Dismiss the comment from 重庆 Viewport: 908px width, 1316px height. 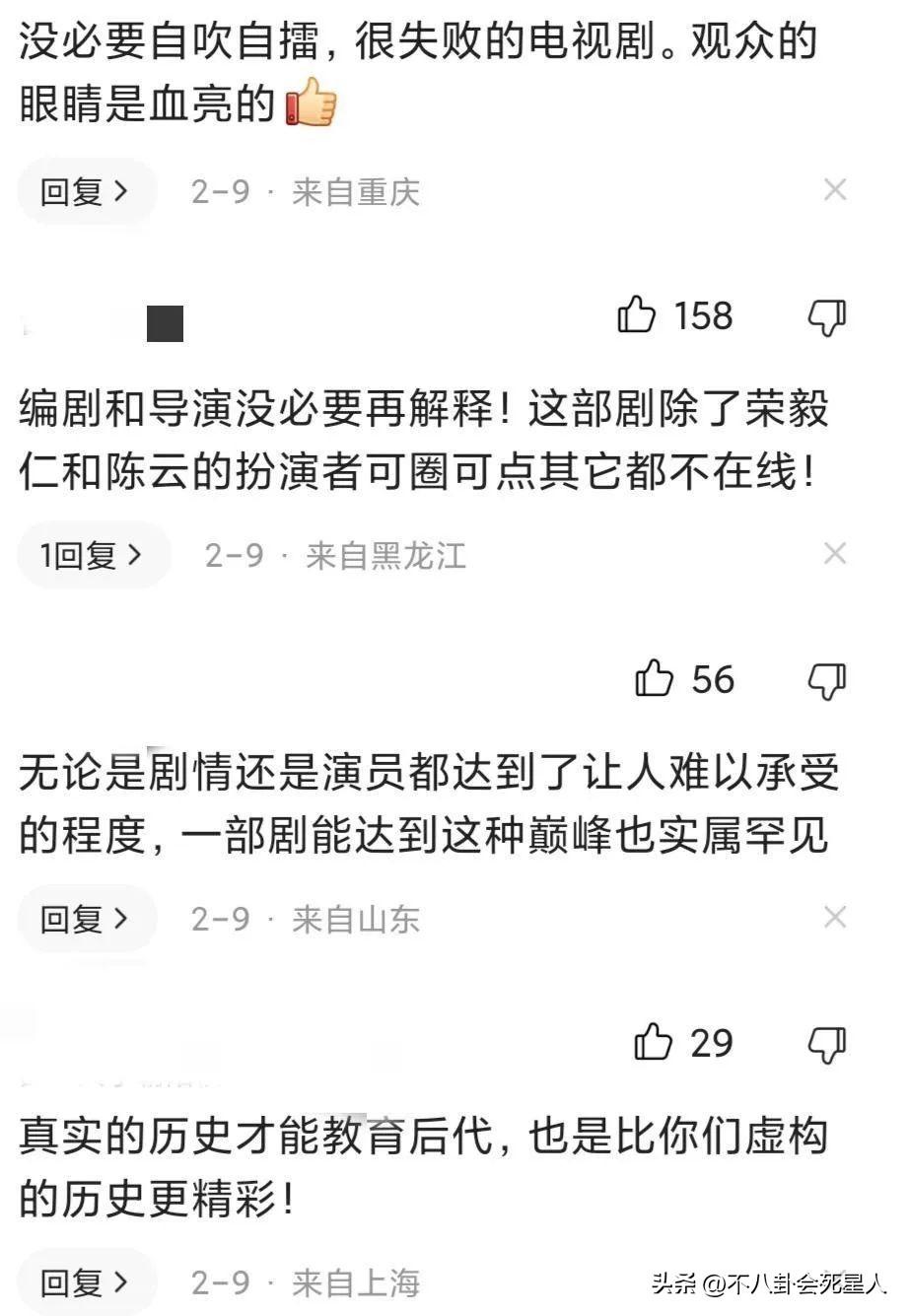click(x=834, y=189)
